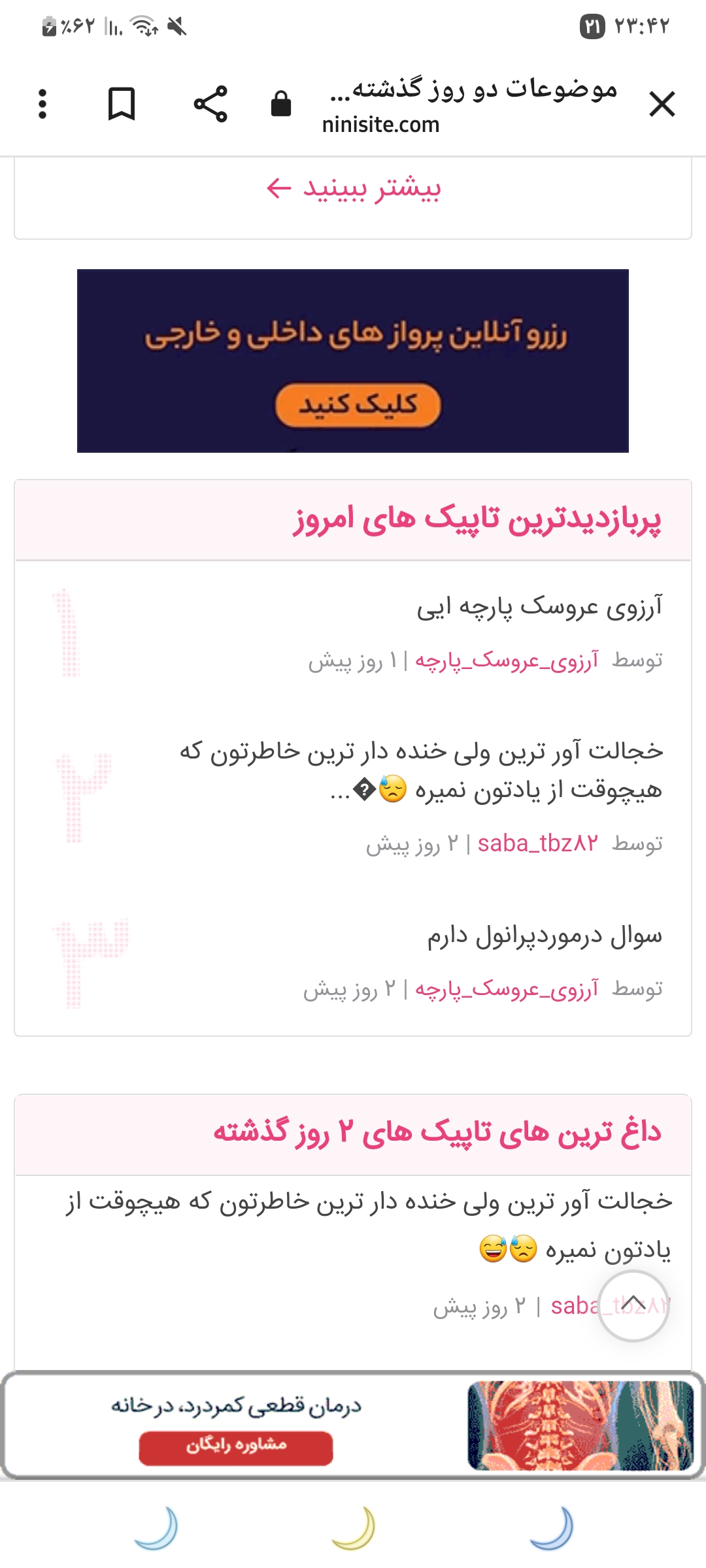
Task: Open the 'خجالت آور ترین' topic in hottest topics
Action: tap(369, 1223)
